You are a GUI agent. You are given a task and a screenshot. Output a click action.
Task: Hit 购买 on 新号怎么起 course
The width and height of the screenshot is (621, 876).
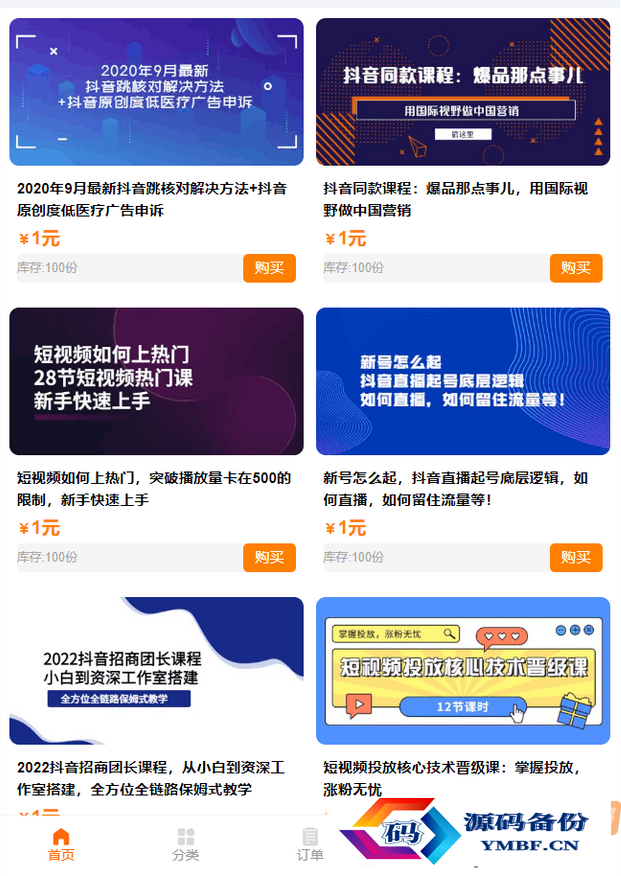(x=575, y=557)
